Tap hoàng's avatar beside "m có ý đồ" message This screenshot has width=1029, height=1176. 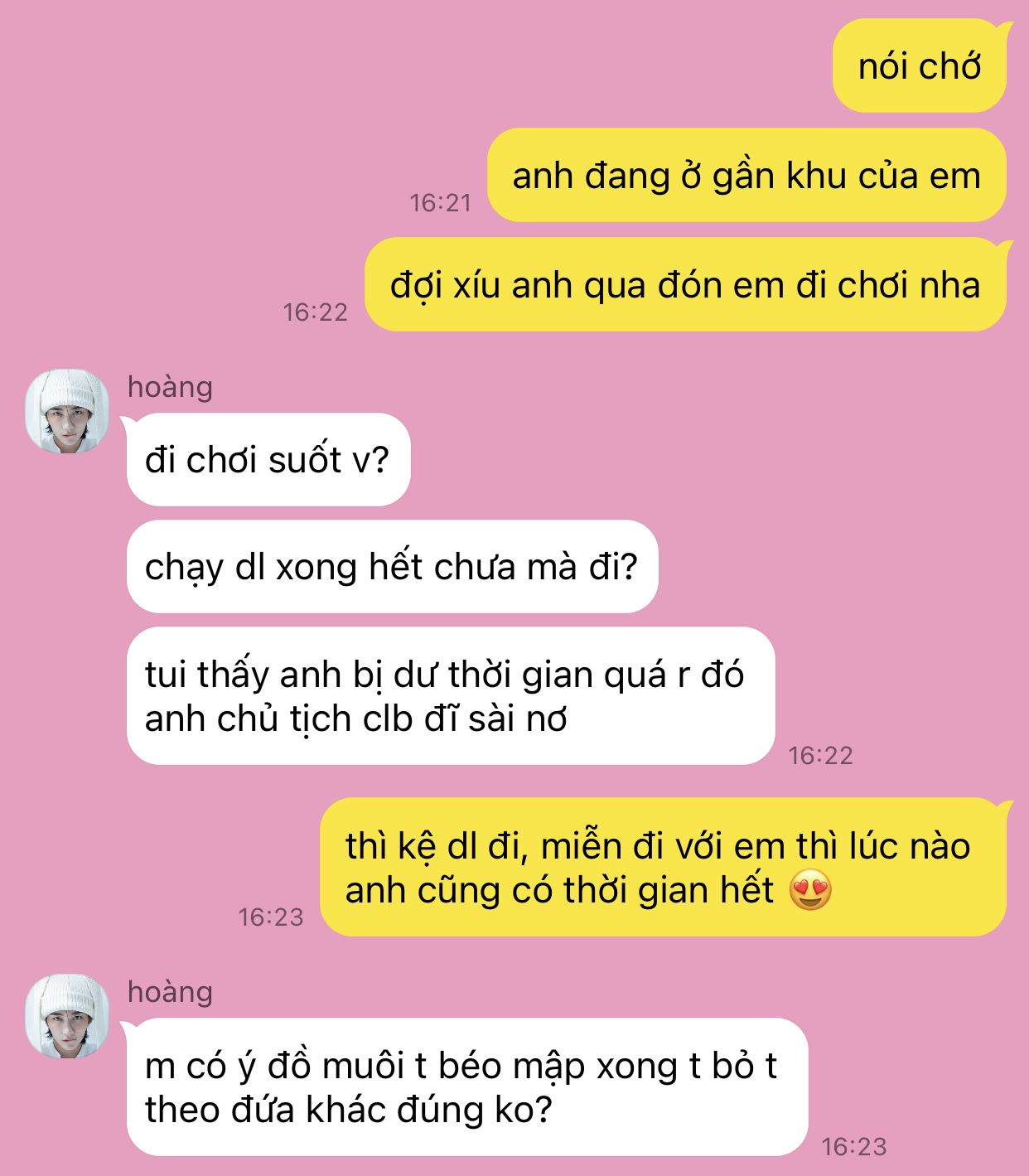(x=67, y=1016)
